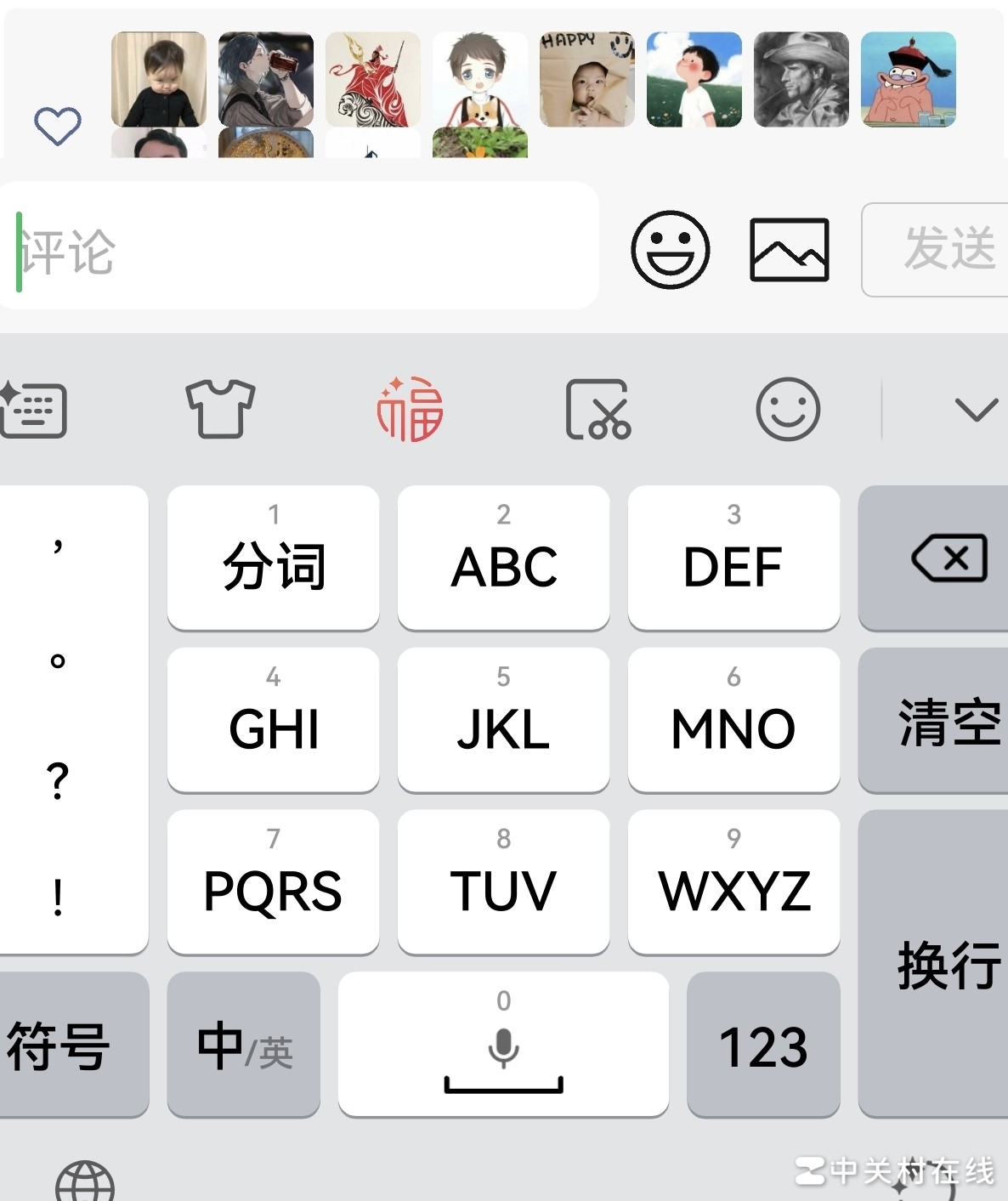The width and height of the screenshot is (1008, 1201).
Task: Tap the 清空 clear key
Action: [948, 721]
